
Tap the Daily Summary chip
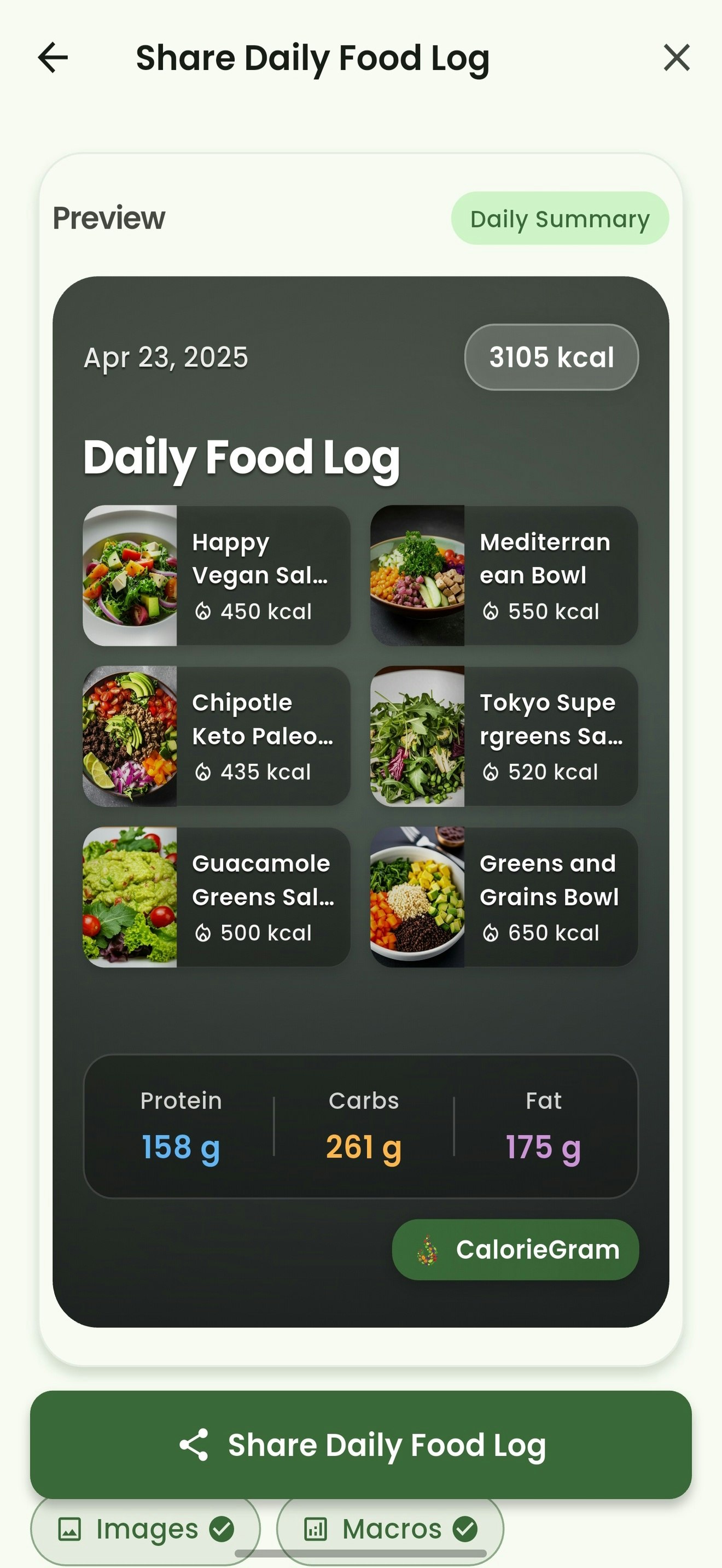click(x=560, y=219)
